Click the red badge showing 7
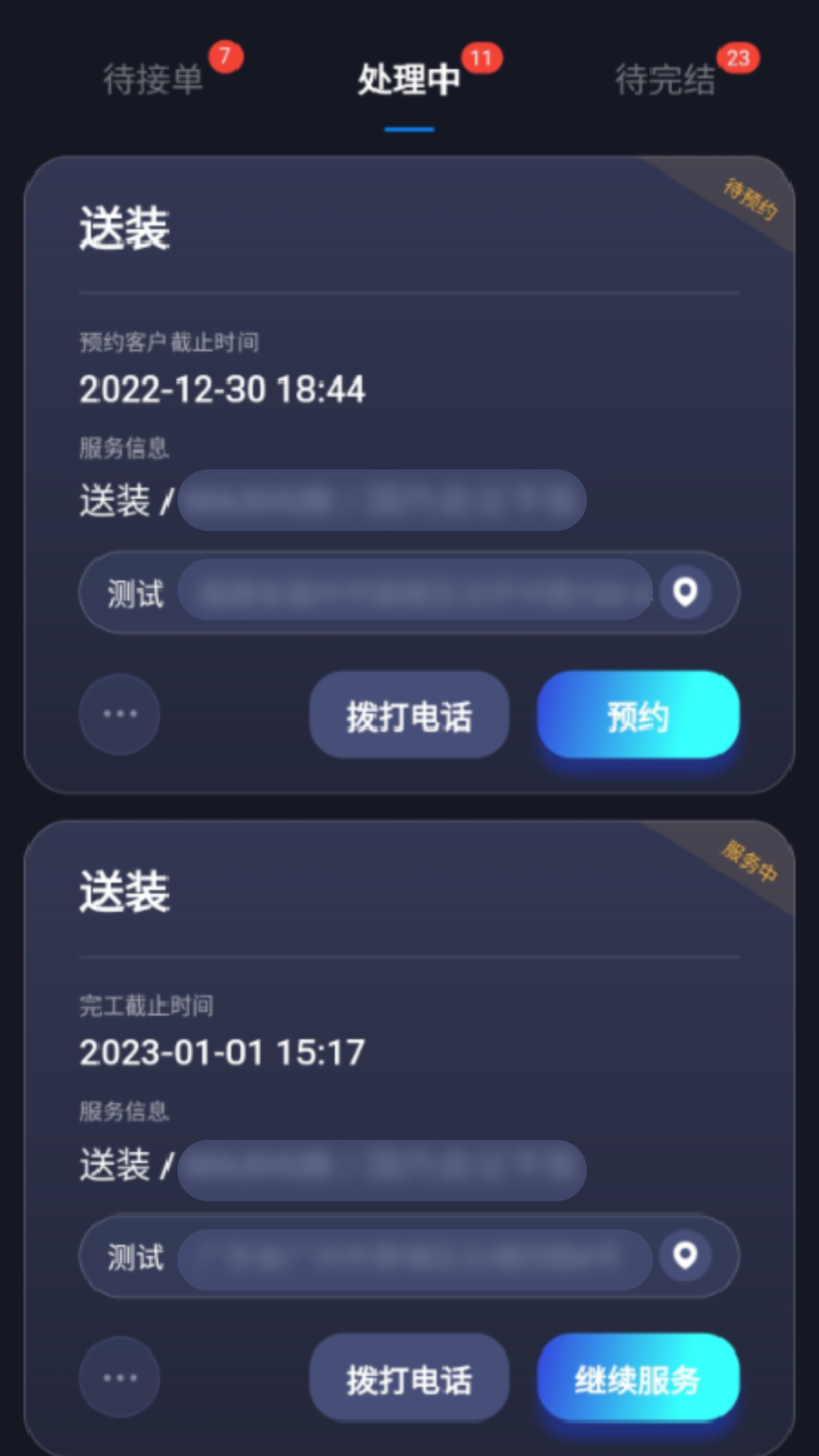 point(225,54)
